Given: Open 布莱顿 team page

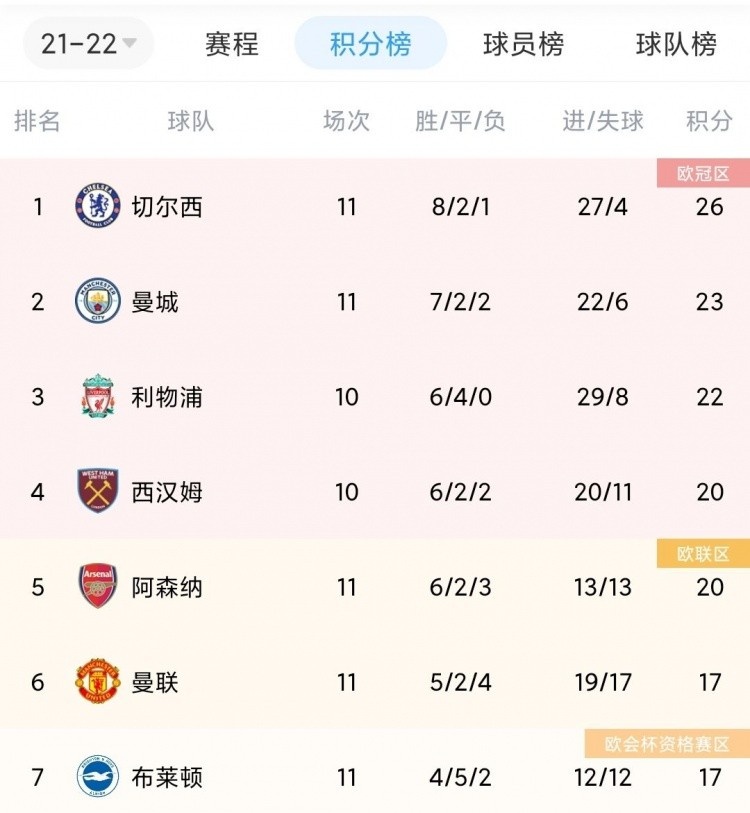Looking at the screenshot, I should [x=167, y=778].
